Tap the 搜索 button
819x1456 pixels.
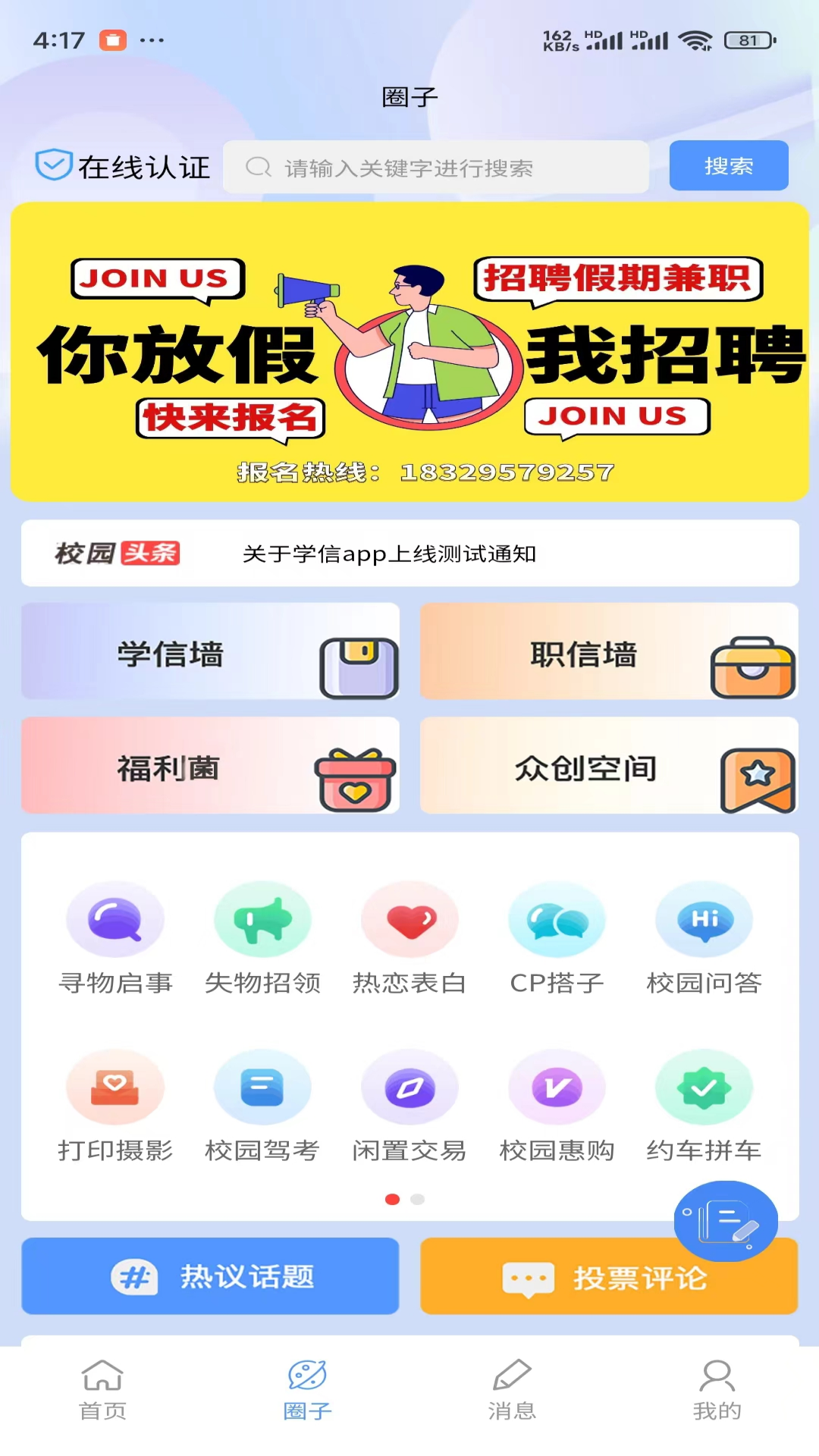pyautogui.click(x=728, y=165)
